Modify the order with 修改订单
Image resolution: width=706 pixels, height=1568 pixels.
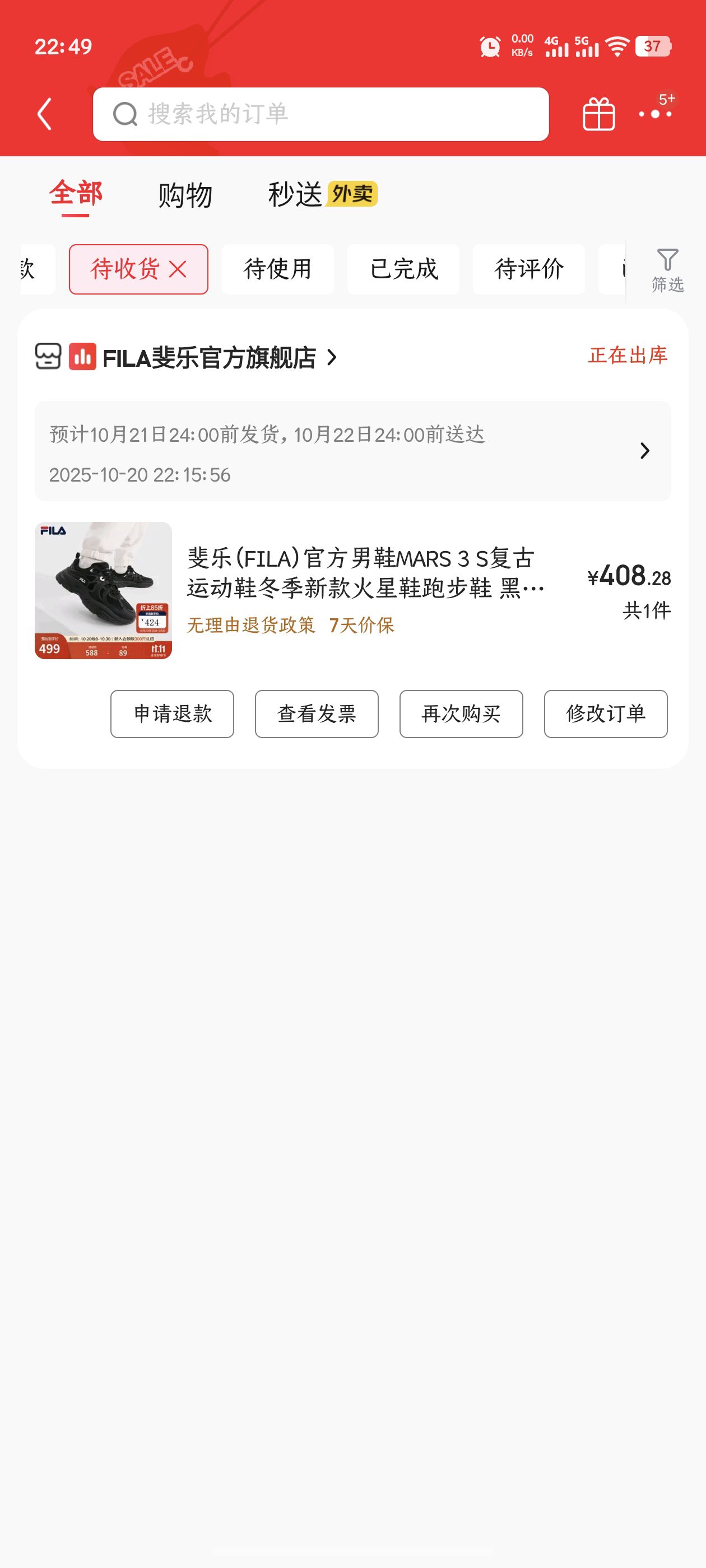coord(606,713)
